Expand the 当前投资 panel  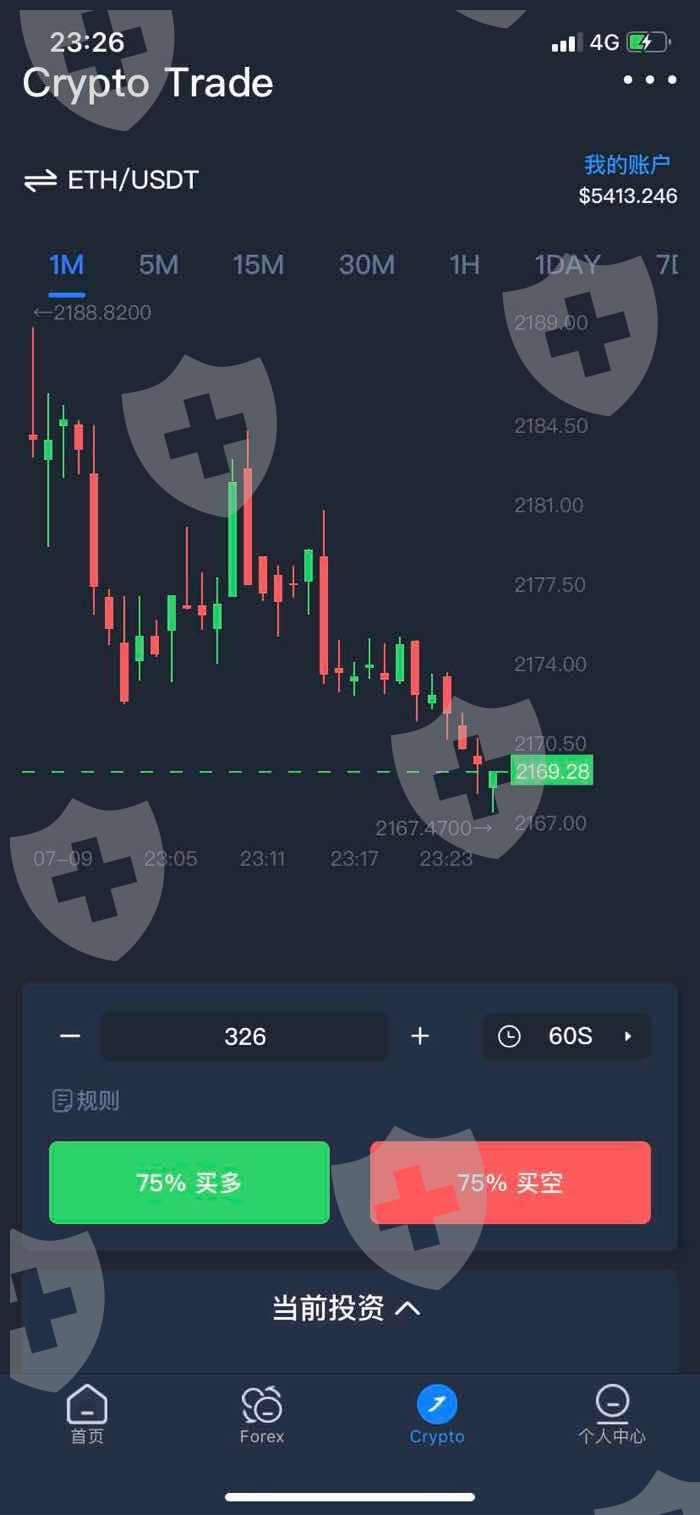pos(348,1308)
